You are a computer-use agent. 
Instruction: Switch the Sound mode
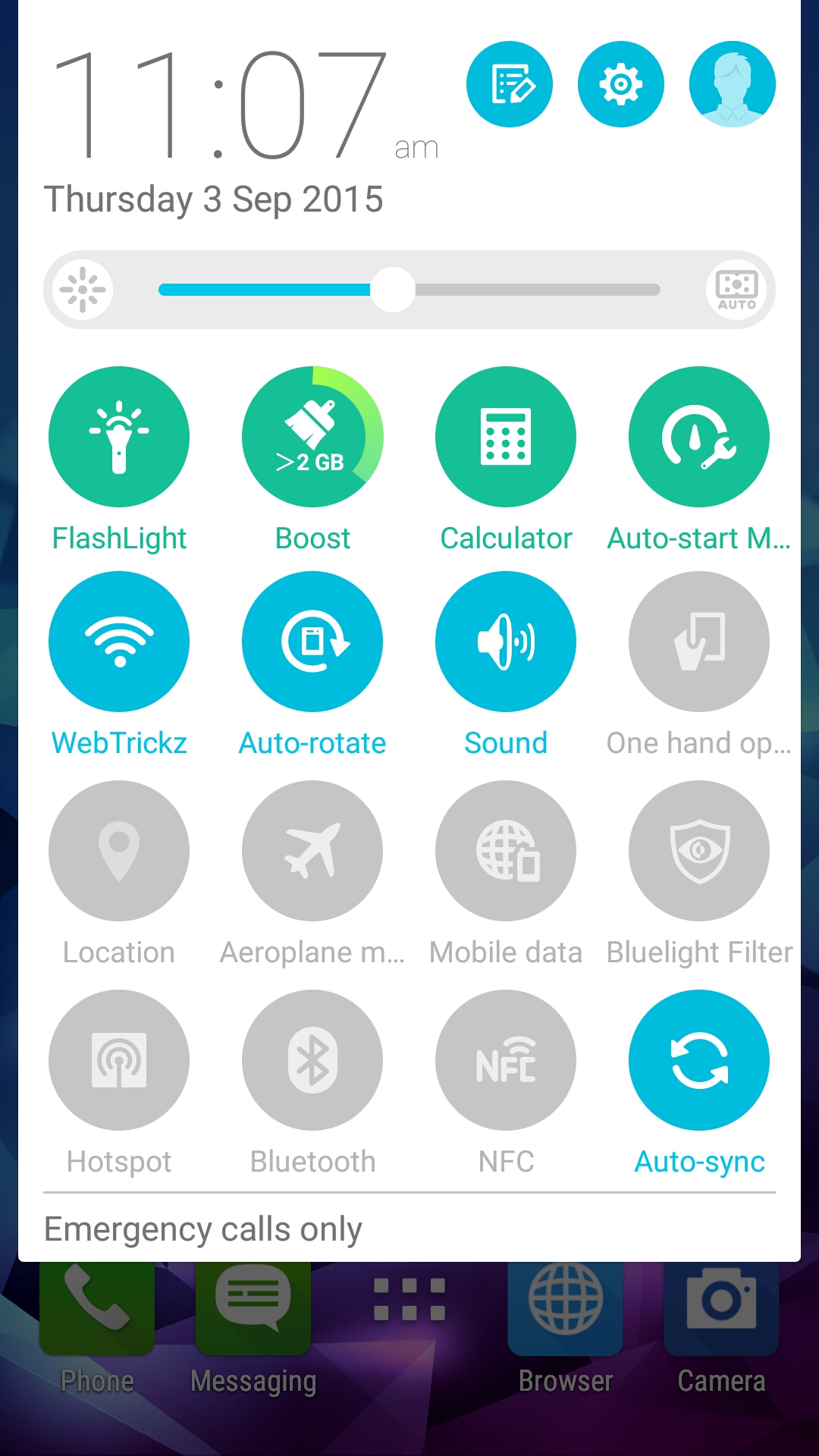tap(506, 642)
